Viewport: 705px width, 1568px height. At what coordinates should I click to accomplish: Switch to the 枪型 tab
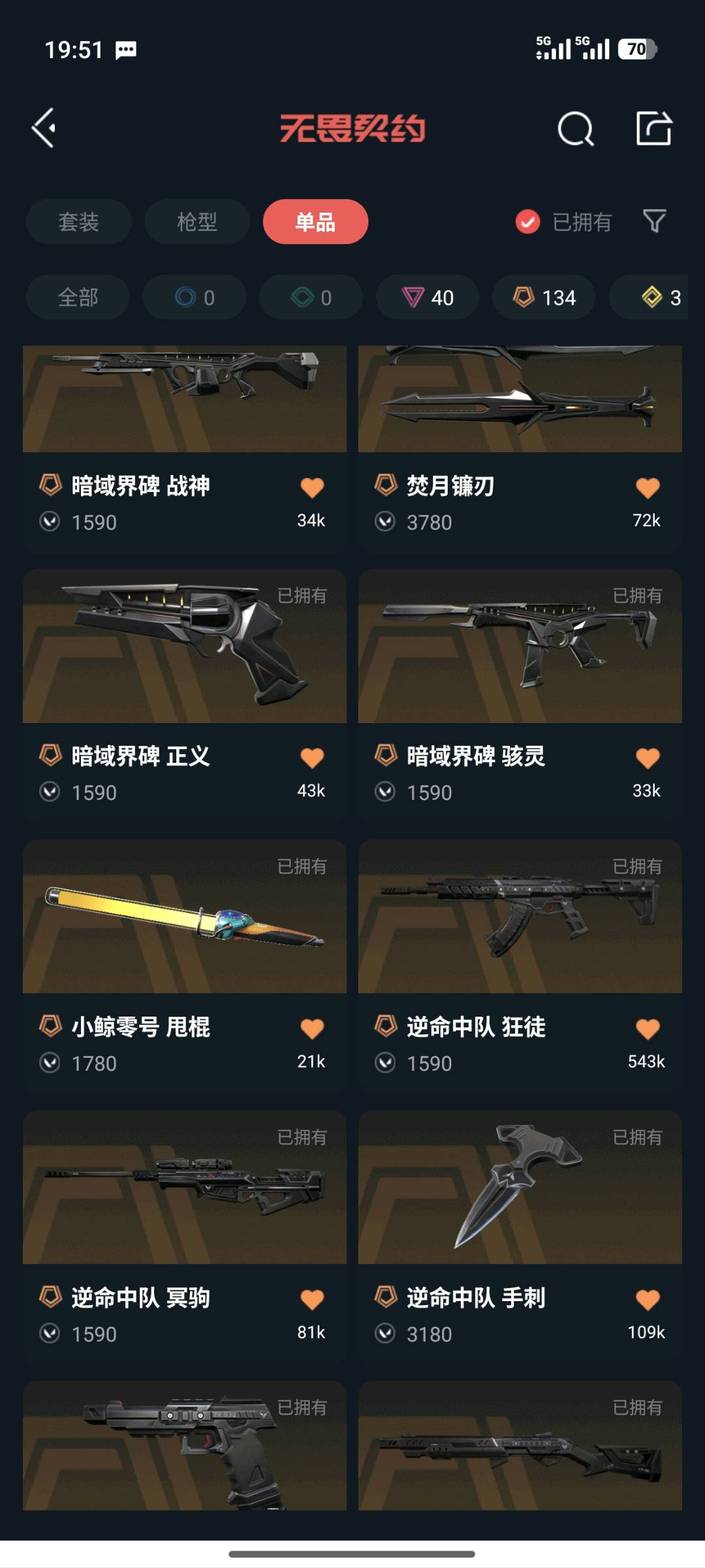point(197,222)
